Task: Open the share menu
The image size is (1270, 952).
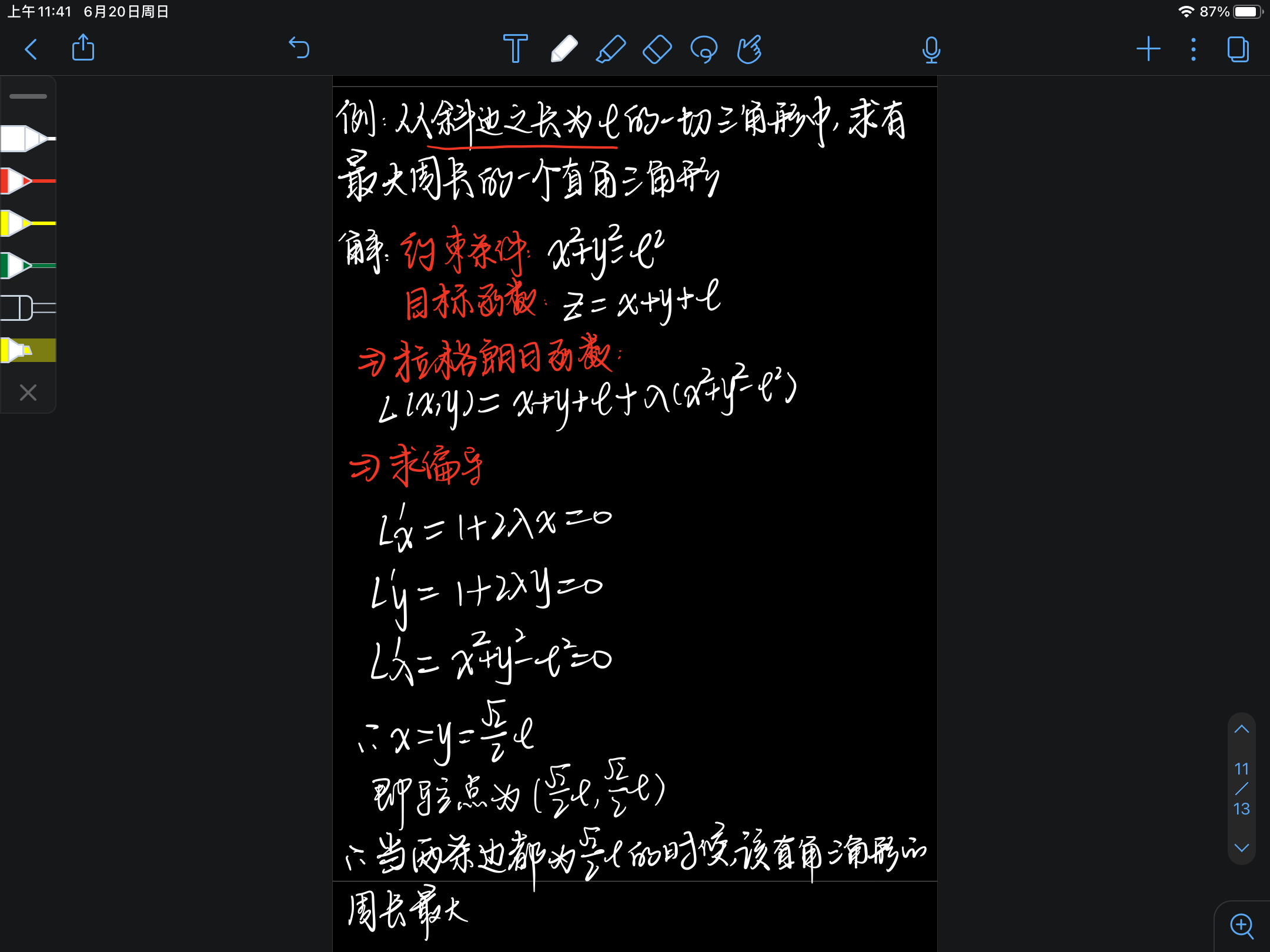Action: pyautogui.click(x=83, y=48)
